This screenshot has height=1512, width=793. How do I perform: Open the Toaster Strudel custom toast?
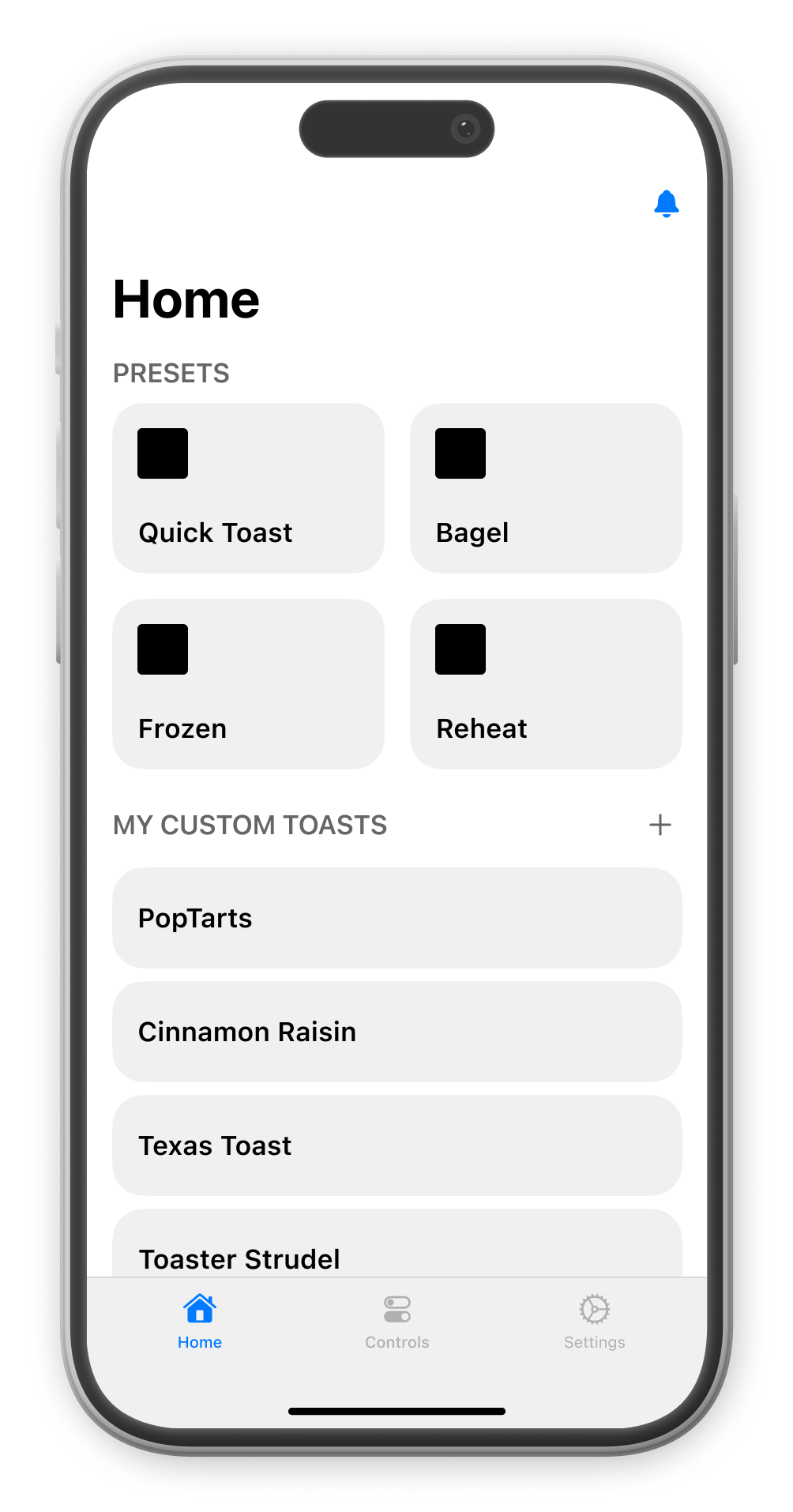[x=396, y=1256]
